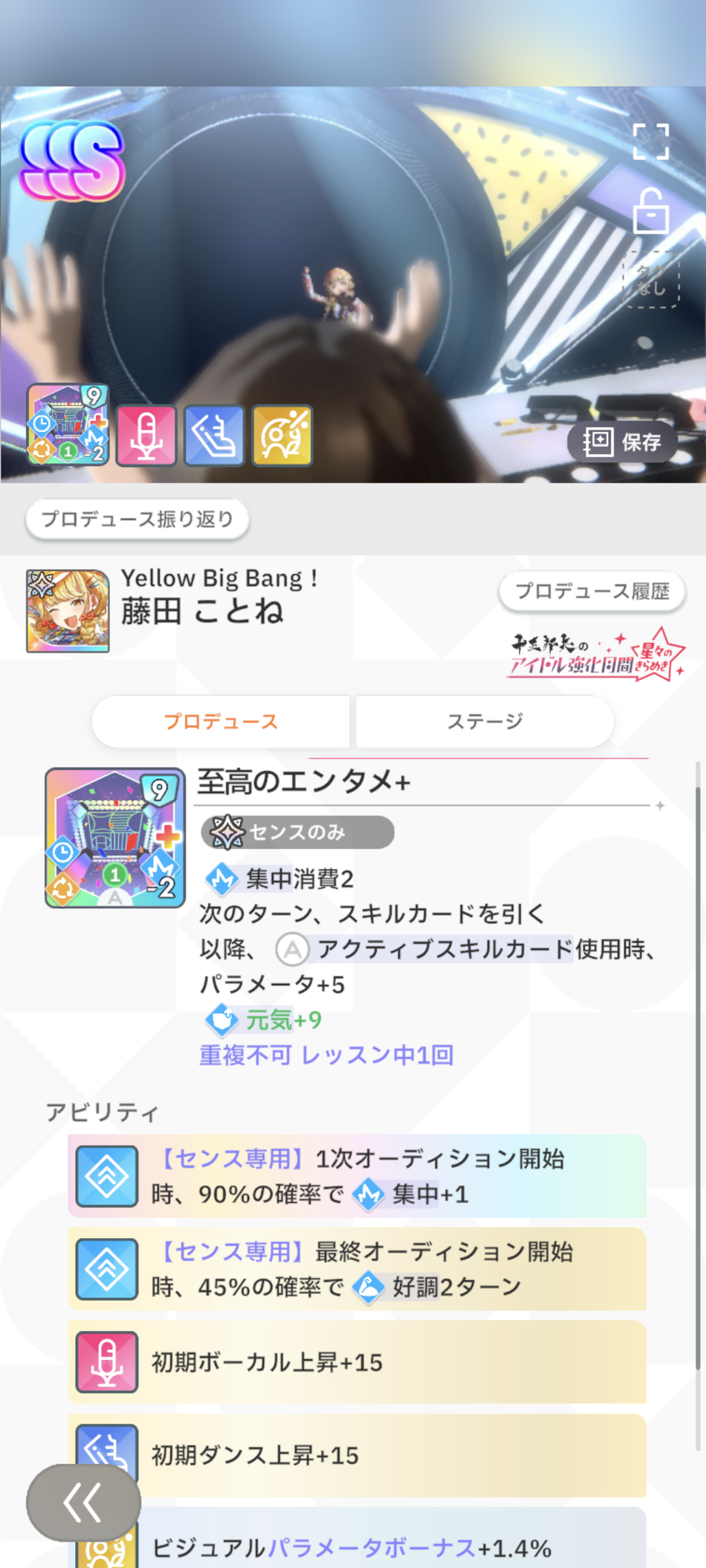Set a tag via タグなし box
The height and width of the screenshot is (1568, 706).
651,280
